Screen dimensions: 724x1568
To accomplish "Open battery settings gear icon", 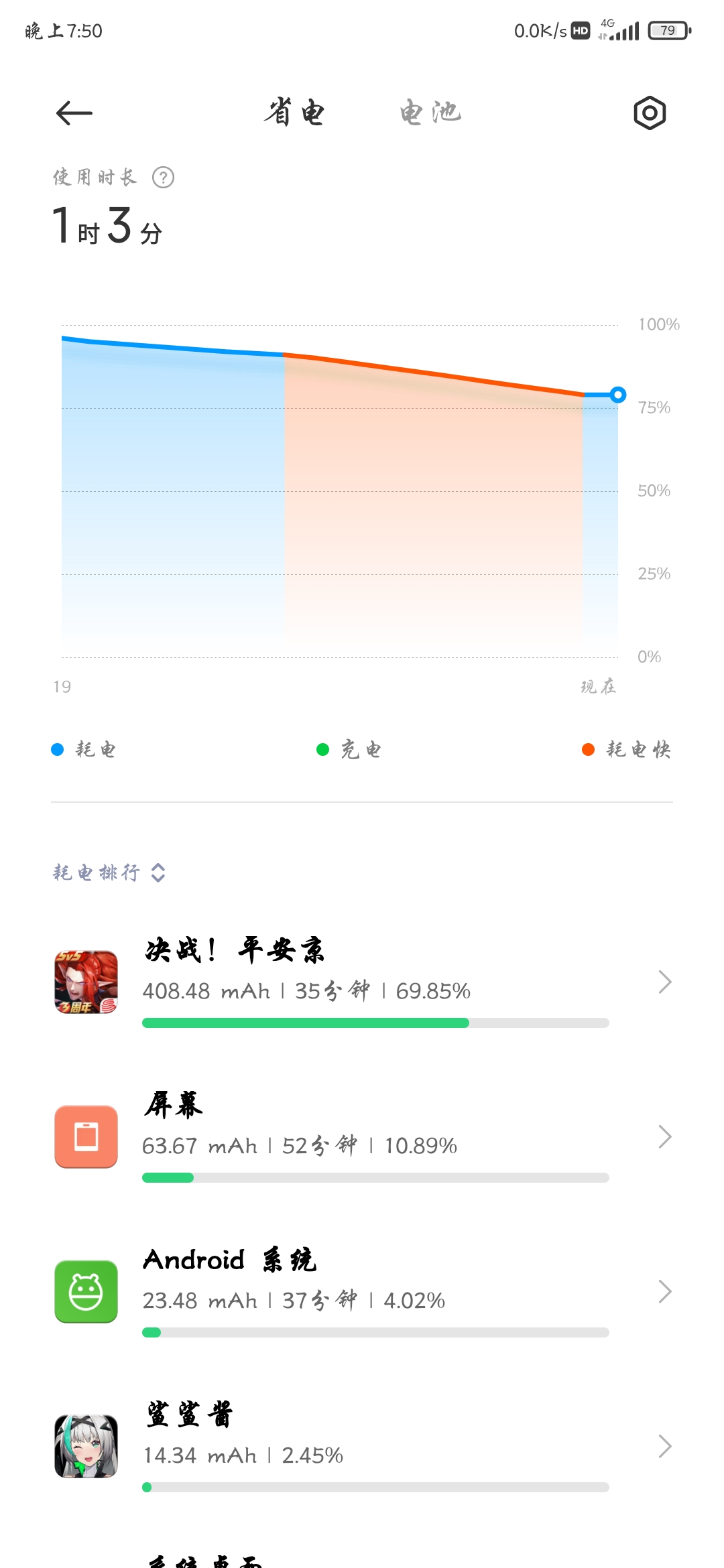I will (649, 113).
